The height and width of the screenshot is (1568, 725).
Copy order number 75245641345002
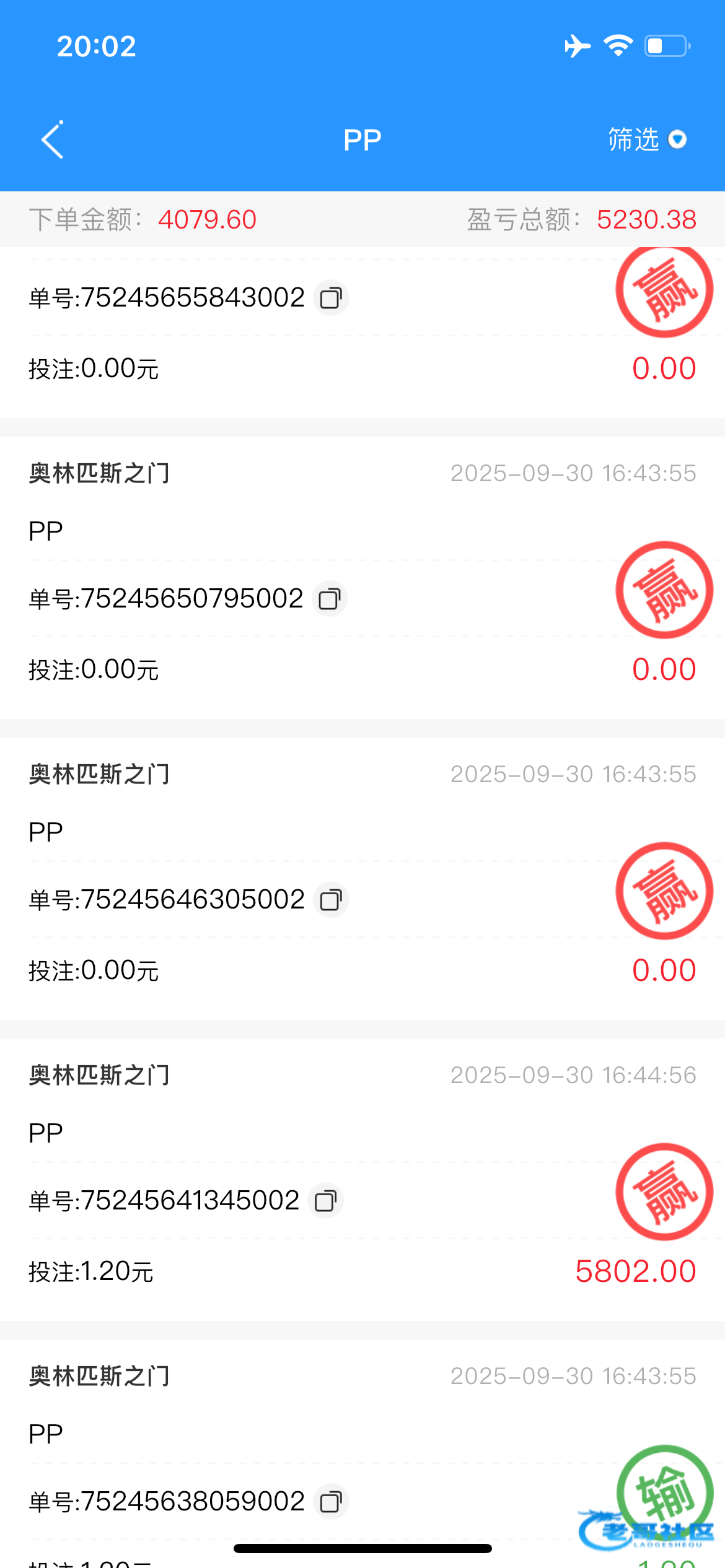325,1201
